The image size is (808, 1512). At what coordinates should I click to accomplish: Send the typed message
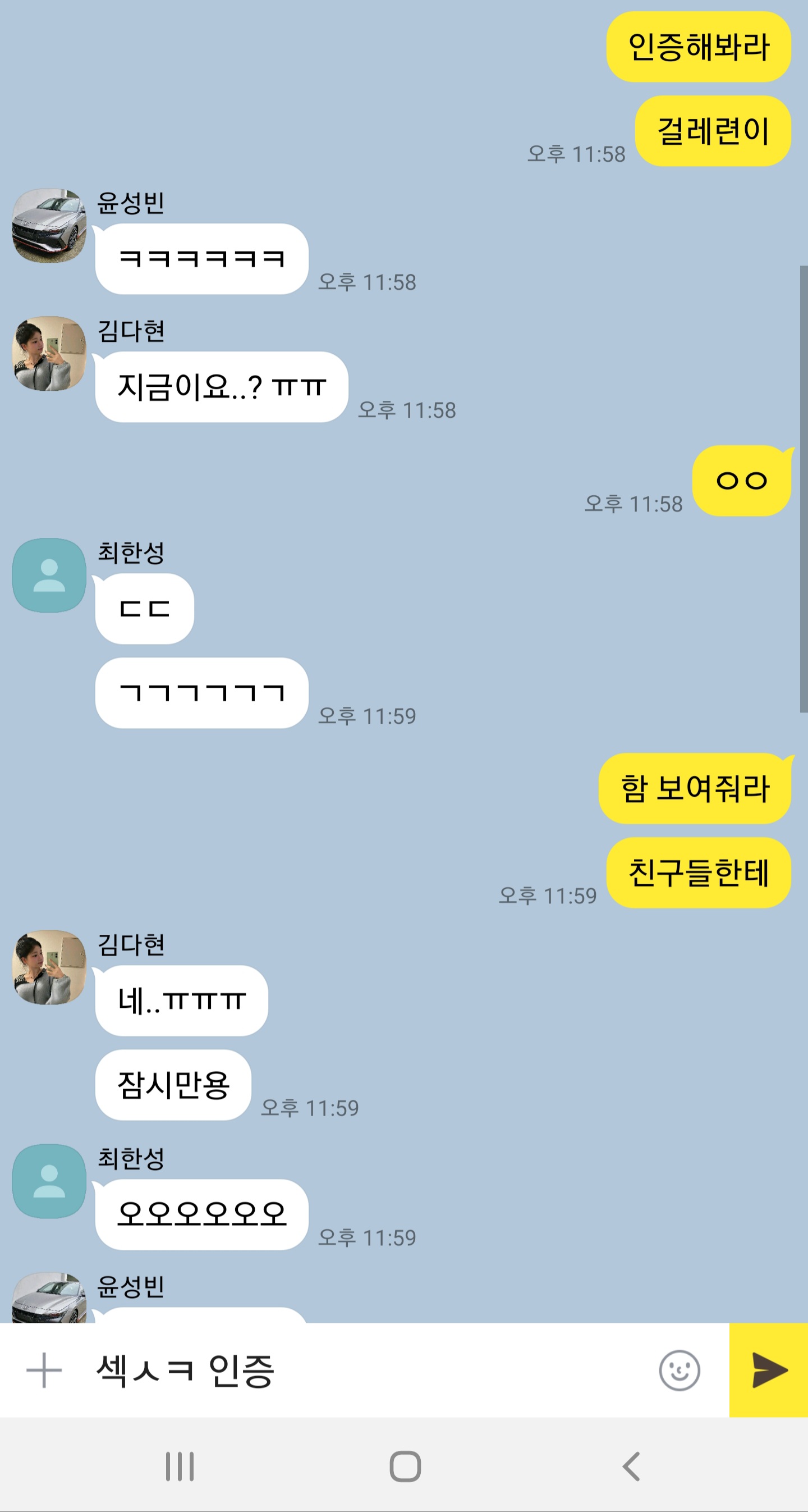click(768, 1371)
